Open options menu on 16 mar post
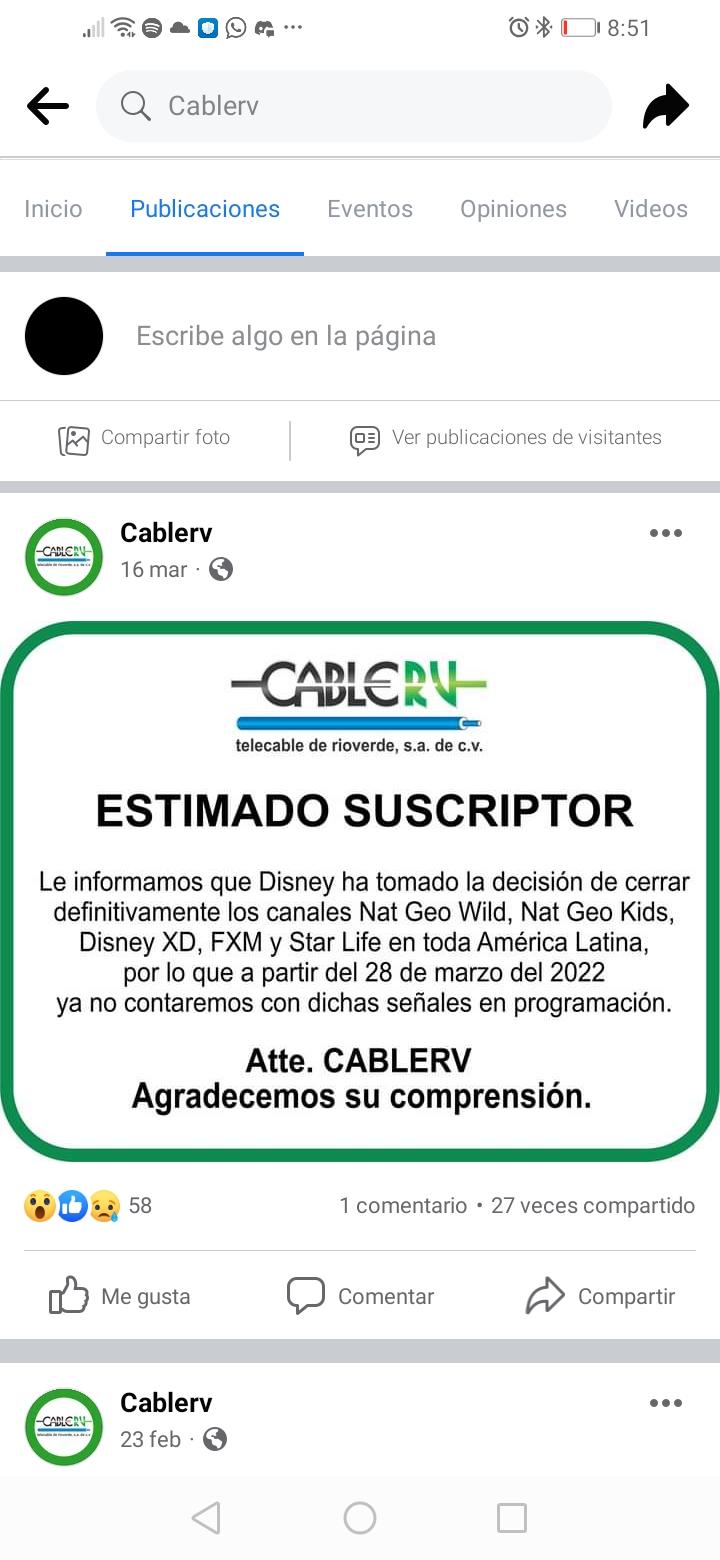 point(665,533)
